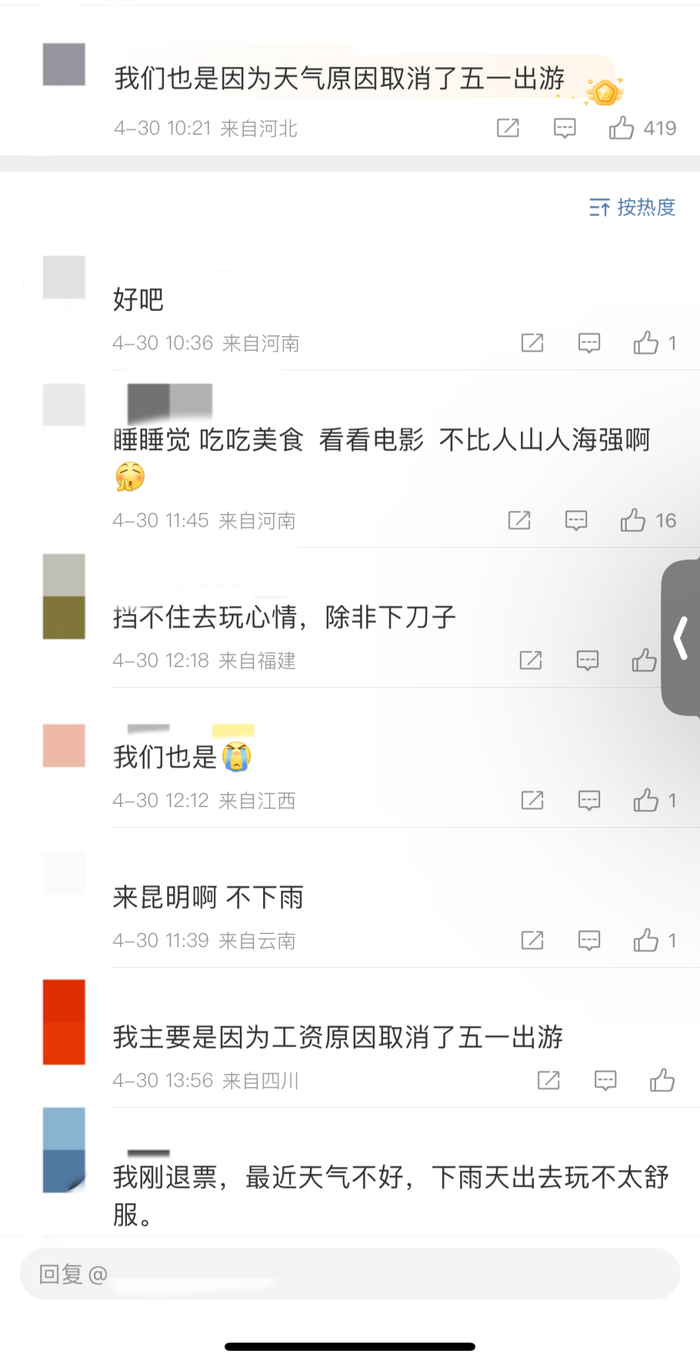700x1364 pixels.
Task: Like the main comment from 河北
Action: coord(622,128)
